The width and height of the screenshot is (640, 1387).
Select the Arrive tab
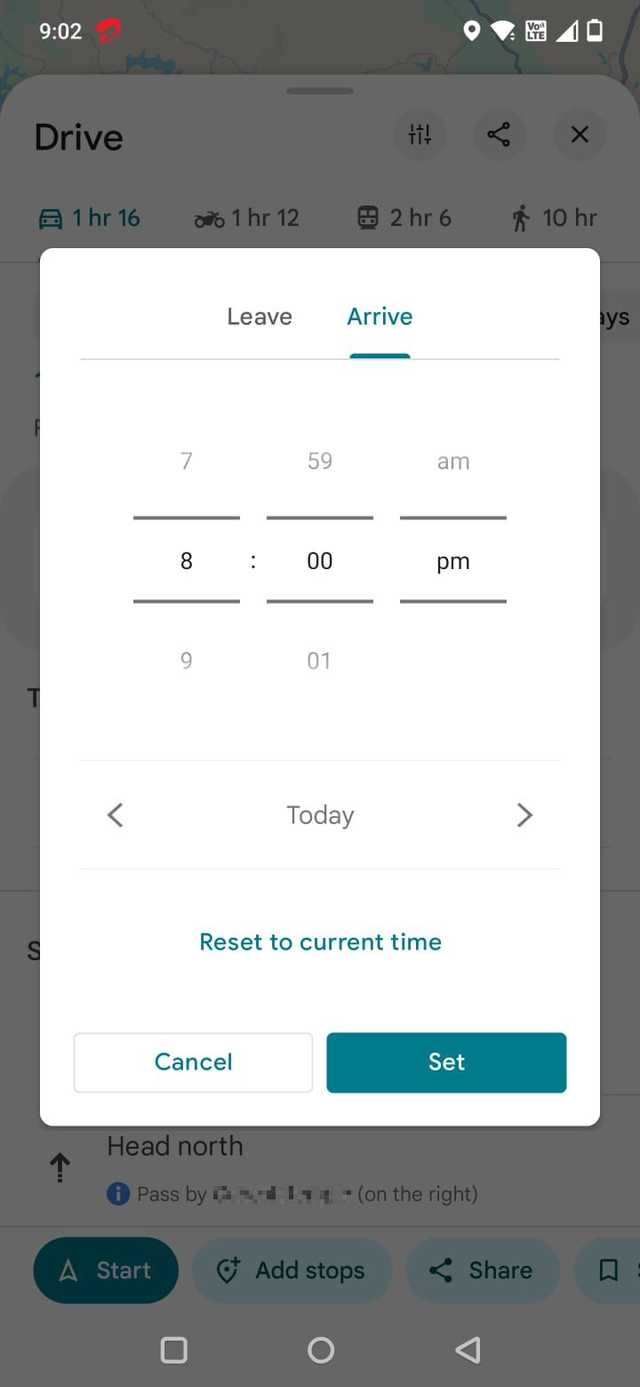(x=380, y=317)
